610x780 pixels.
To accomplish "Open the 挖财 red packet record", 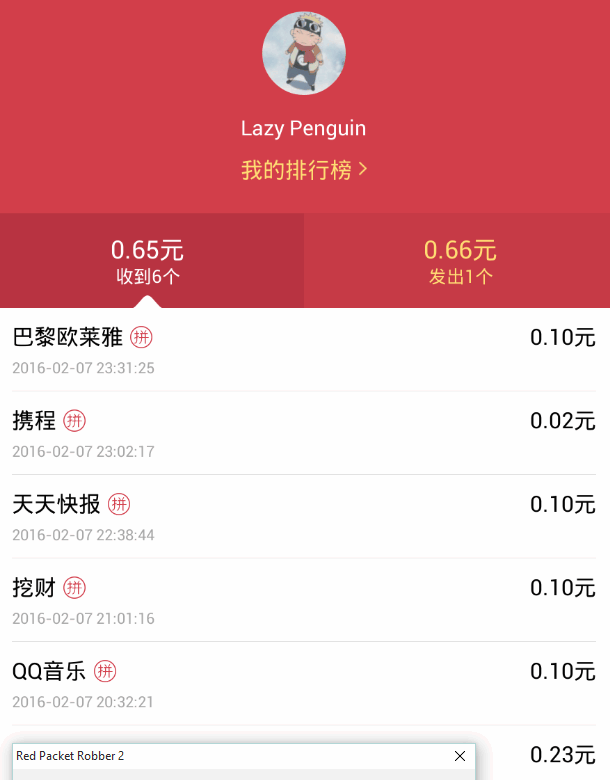I will [304, 600].
